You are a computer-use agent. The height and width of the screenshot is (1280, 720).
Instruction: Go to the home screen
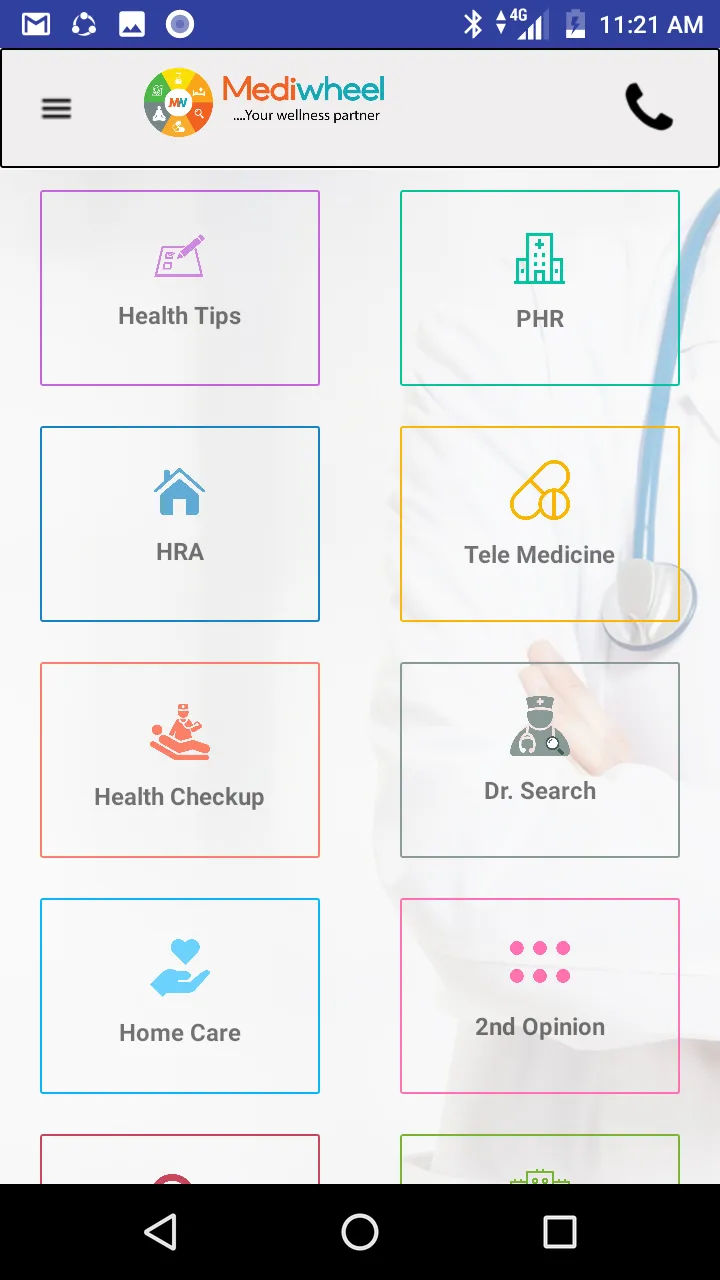[360, 1232]
